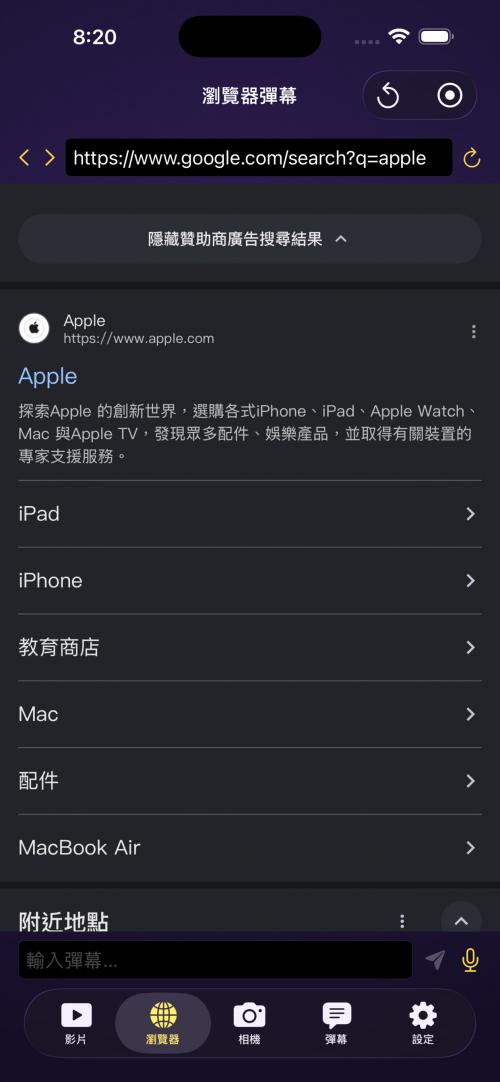Image resolution: width=500 pixels, height=1082 pixels.
Task: Tap the 輸入彈幕 text field
Action: point(215,960)
